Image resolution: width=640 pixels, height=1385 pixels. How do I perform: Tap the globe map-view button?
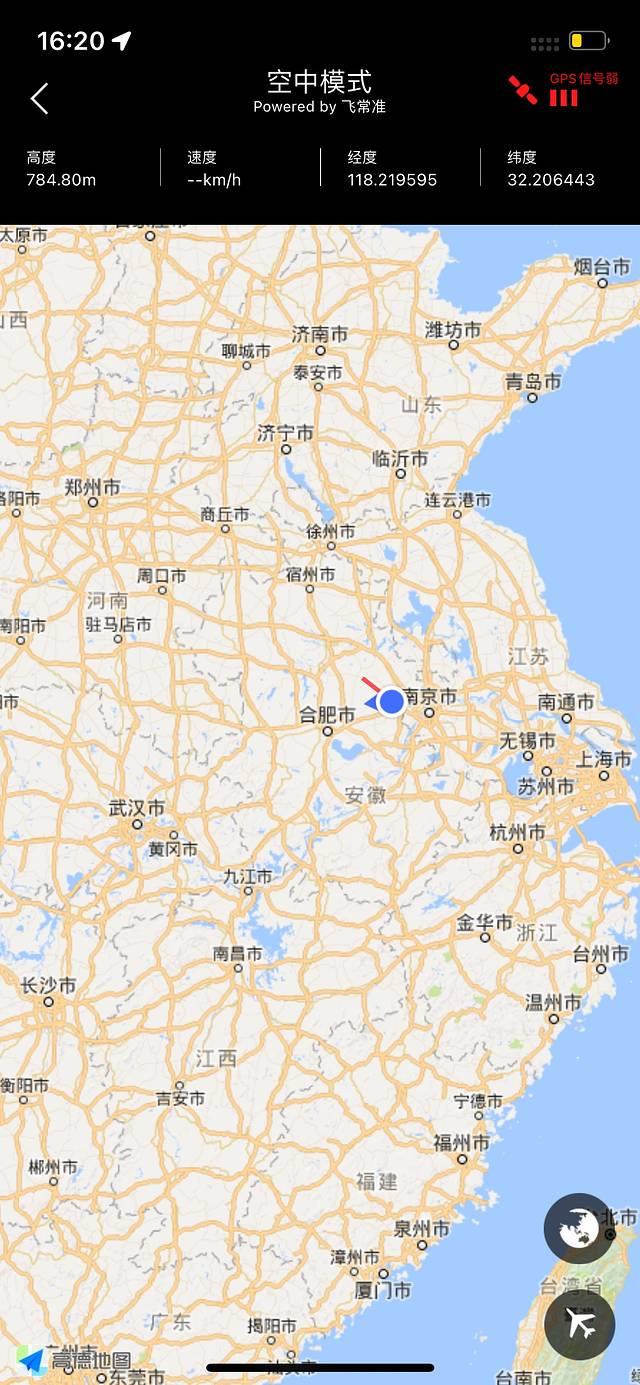(x=579, y=1228)
